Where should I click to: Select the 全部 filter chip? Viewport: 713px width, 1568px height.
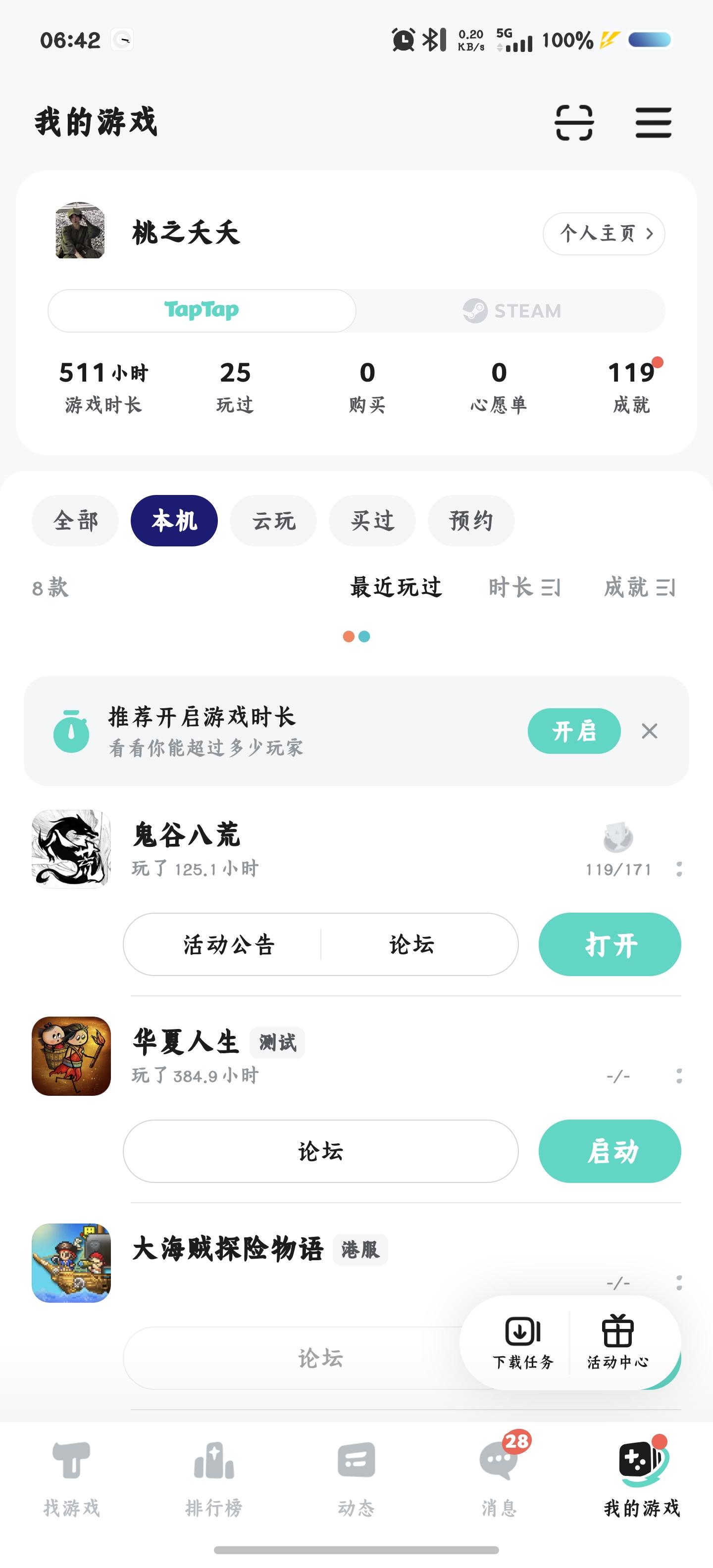[75, 521]
